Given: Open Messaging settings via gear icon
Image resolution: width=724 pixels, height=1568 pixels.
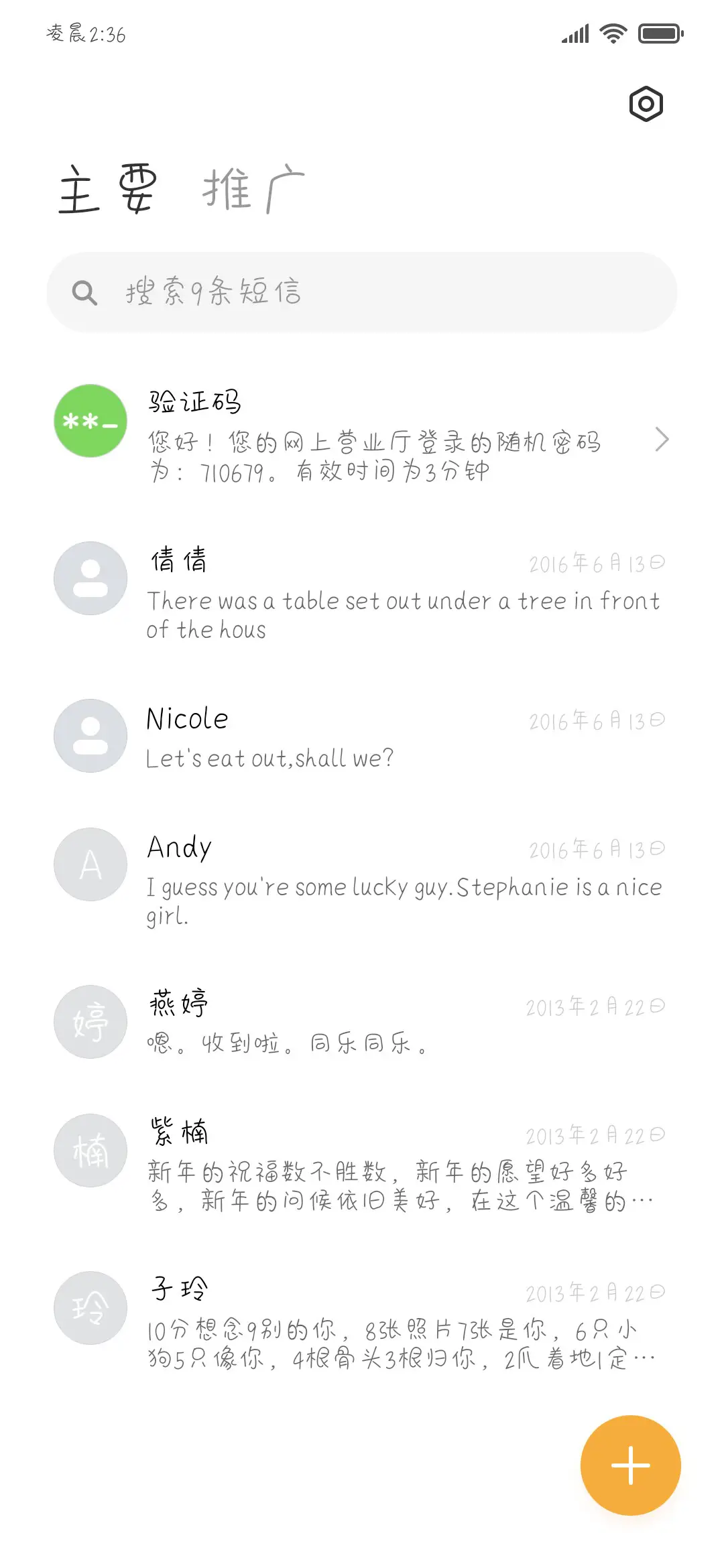Looking at the screenshot, I should (x=646, y=103).
